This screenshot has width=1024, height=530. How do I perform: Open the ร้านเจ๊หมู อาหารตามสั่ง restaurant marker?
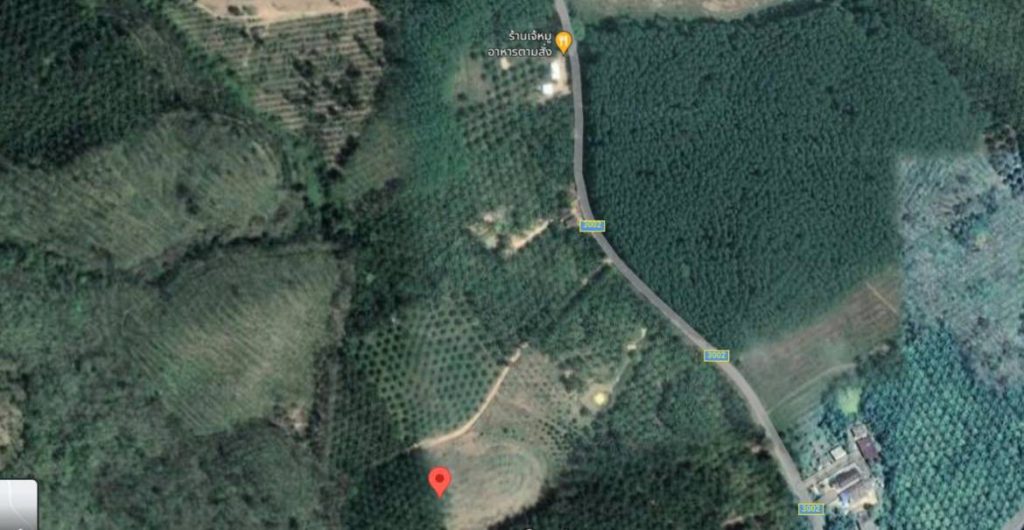point(563,41)
